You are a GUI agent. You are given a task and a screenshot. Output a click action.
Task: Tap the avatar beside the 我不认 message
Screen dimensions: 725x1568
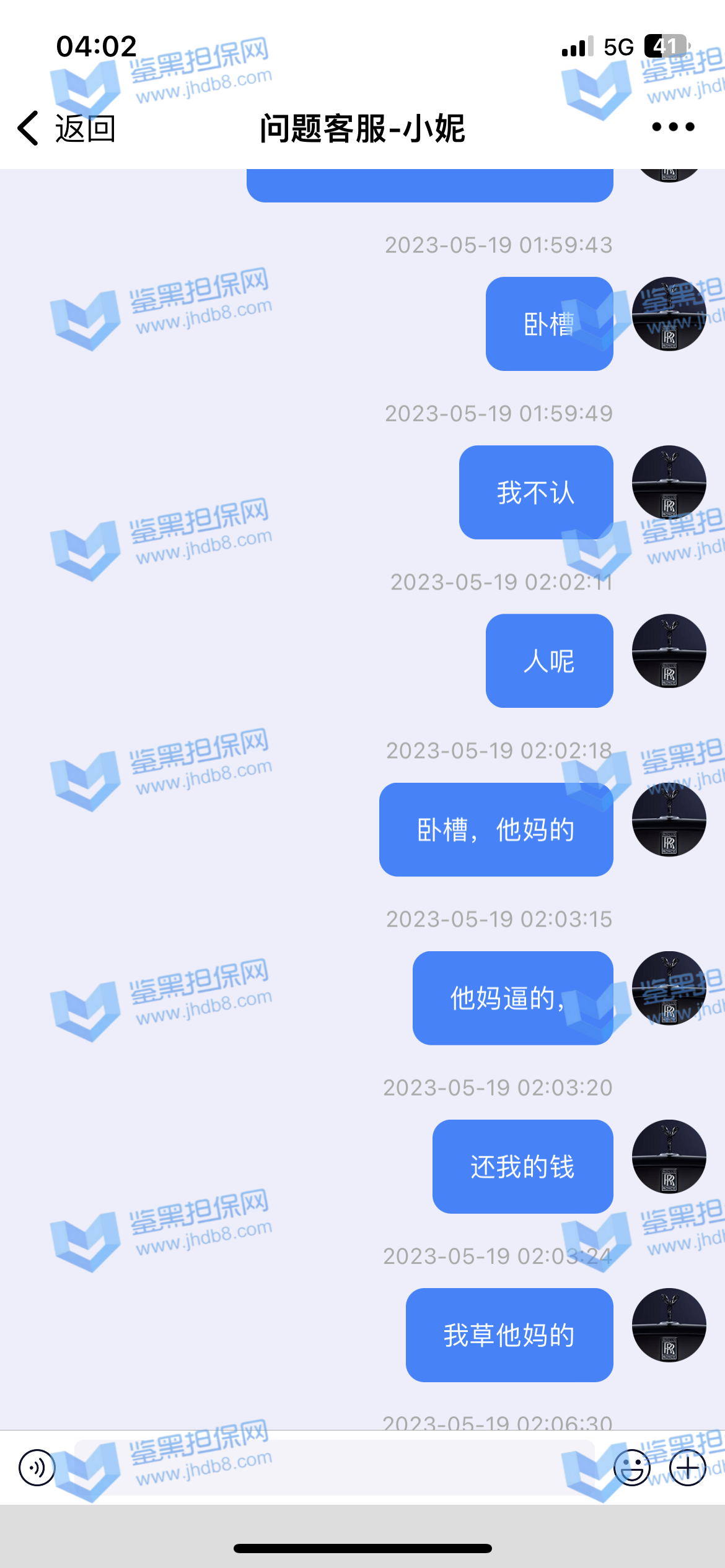pyautogui.click(x=669, y=482)
